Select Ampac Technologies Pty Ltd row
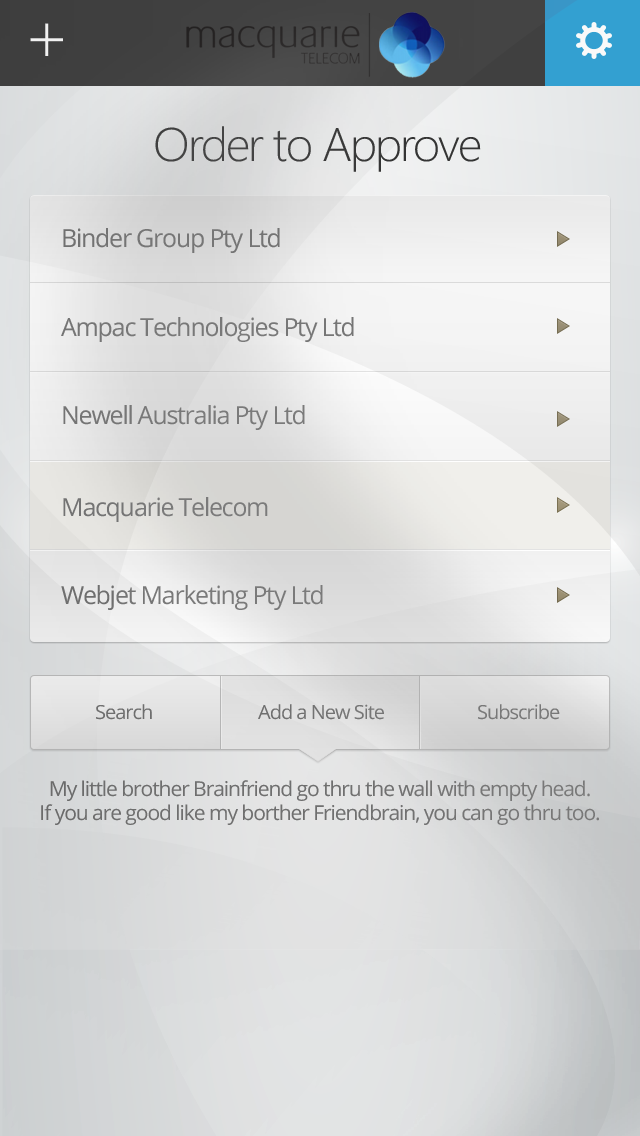Viewport: 640px width, 1136px height. pyautogui.click(x=319, y=327)
